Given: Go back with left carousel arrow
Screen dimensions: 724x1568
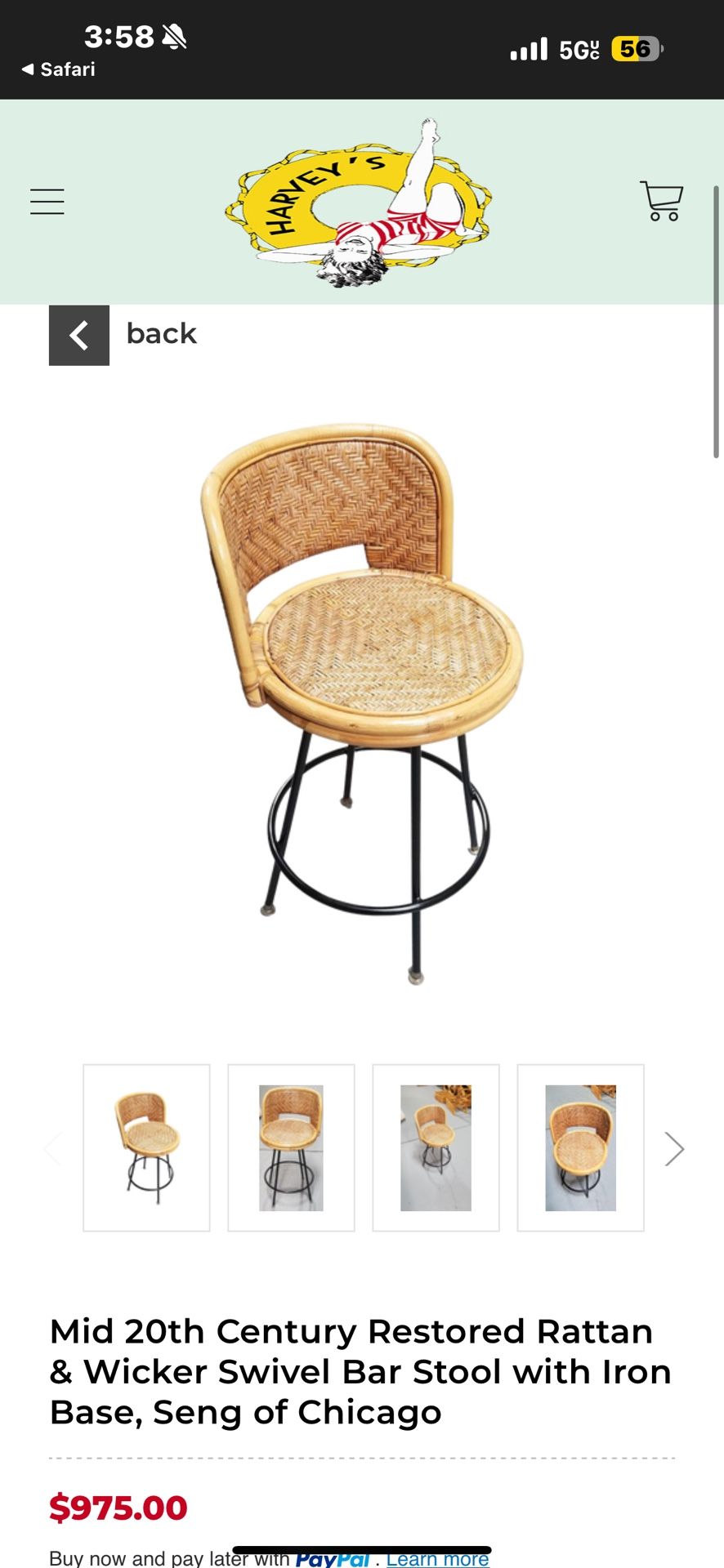Looking at the screenshot, I should tap(51, 1147).
